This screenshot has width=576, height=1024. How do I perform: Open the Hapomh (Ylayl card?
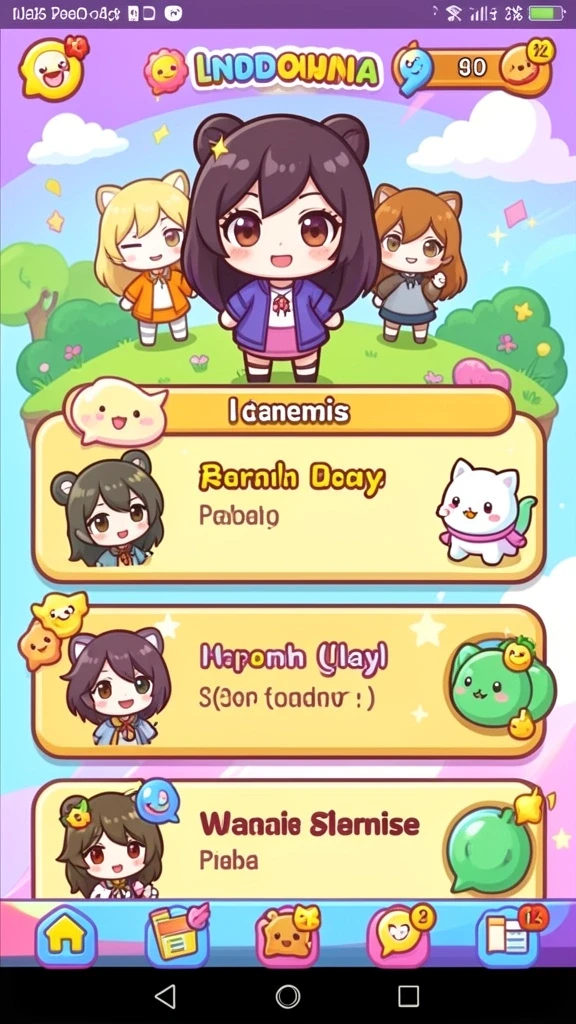coord(288,682)
